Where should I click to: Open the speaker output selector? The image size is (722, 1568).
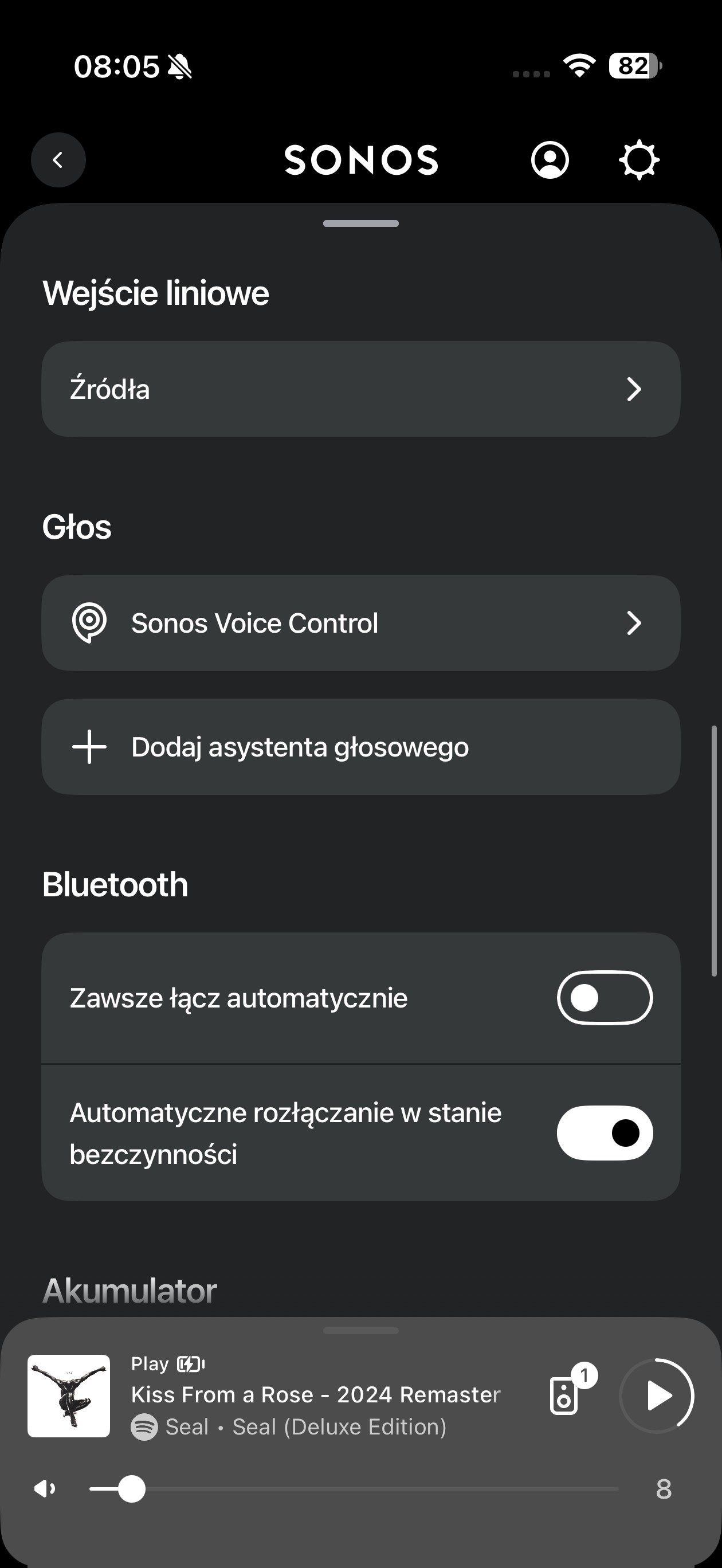point(565,1395)
